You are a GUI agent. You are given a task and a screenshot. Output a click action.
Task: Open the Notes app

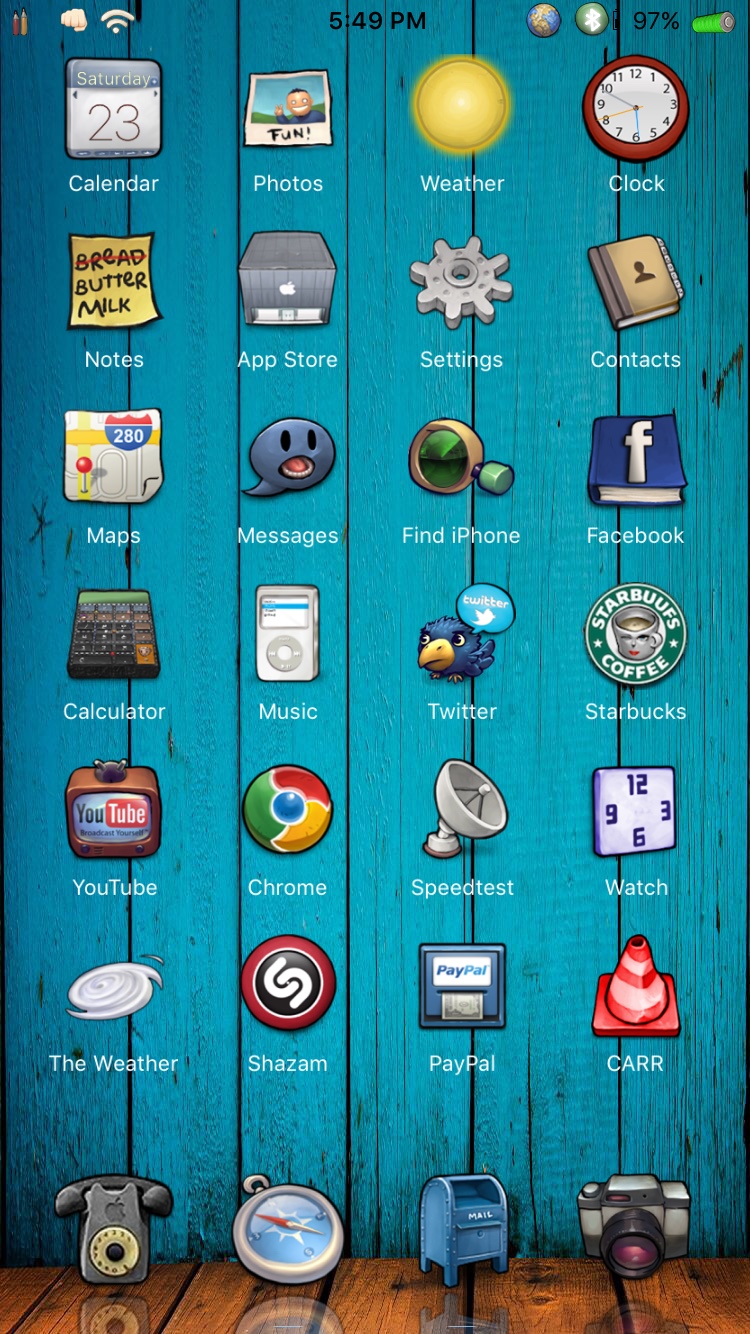click(x=114, y=282)
